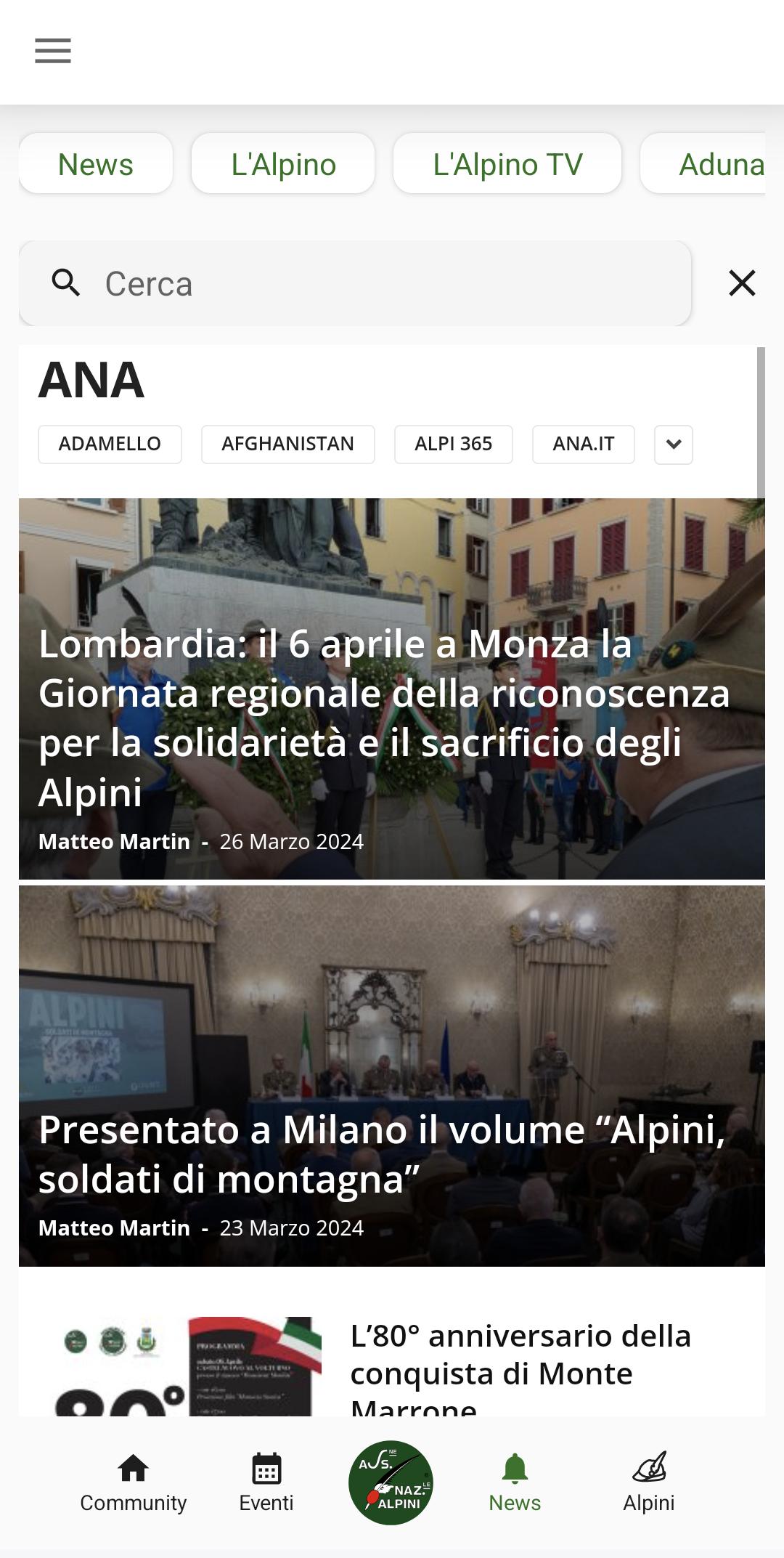The height and width of the screenshot is (1558, 784).
Task: Clear search with the X icon
Action: point(742,283)
